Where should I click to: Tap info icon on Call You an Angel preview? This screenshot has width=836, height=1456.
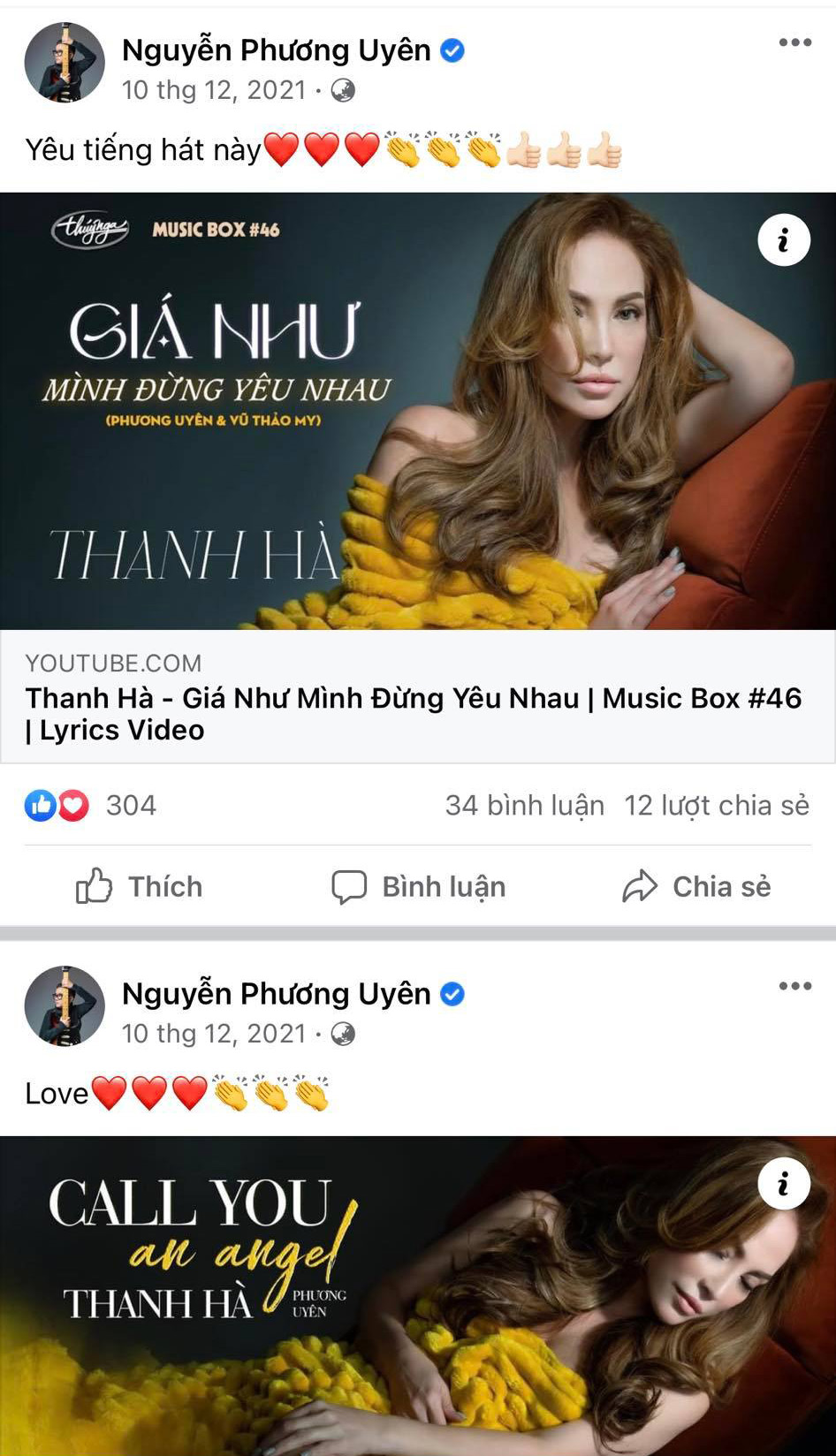784,1184
